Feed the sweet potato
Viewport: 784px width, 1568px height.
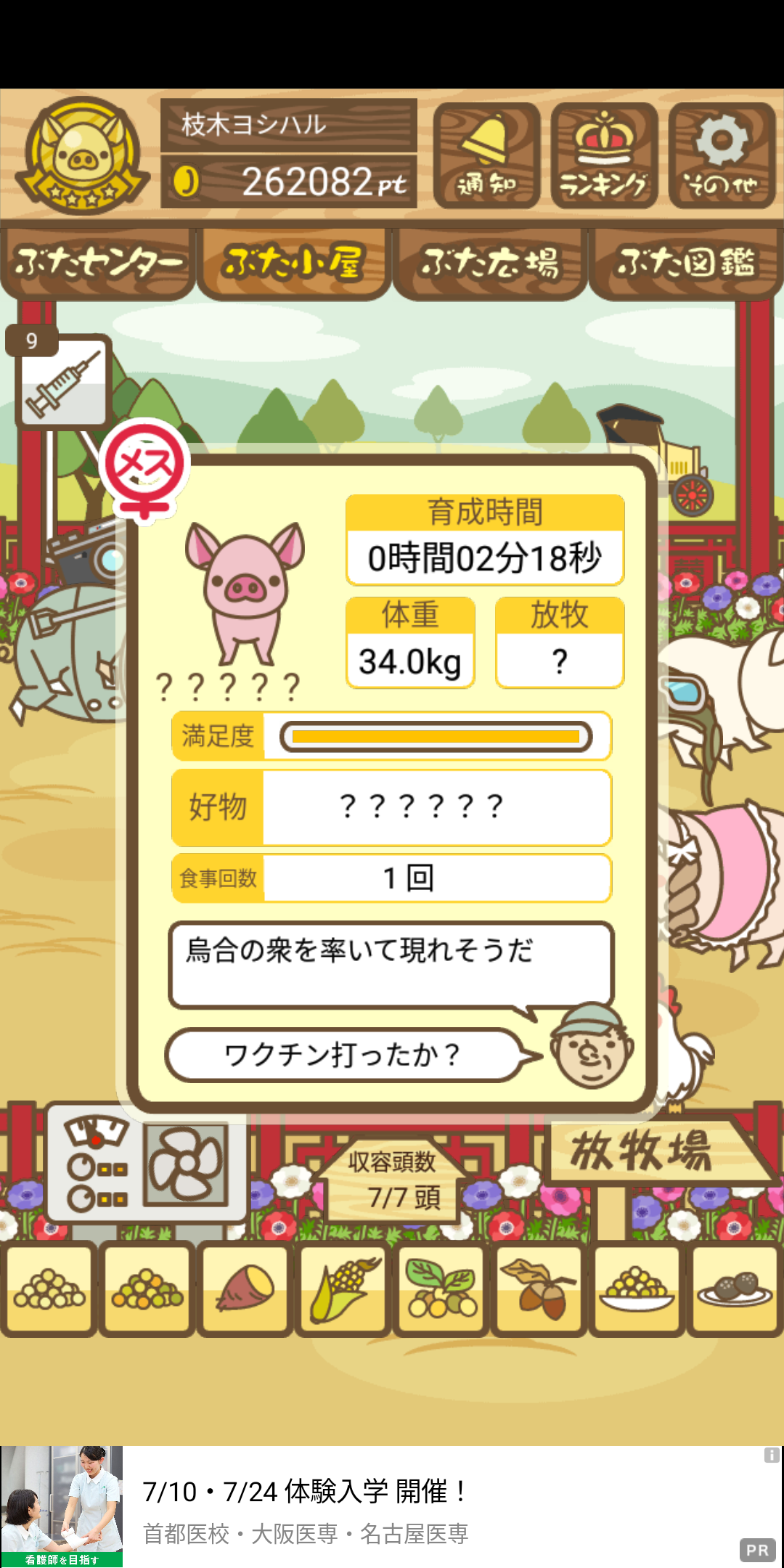245,1290
